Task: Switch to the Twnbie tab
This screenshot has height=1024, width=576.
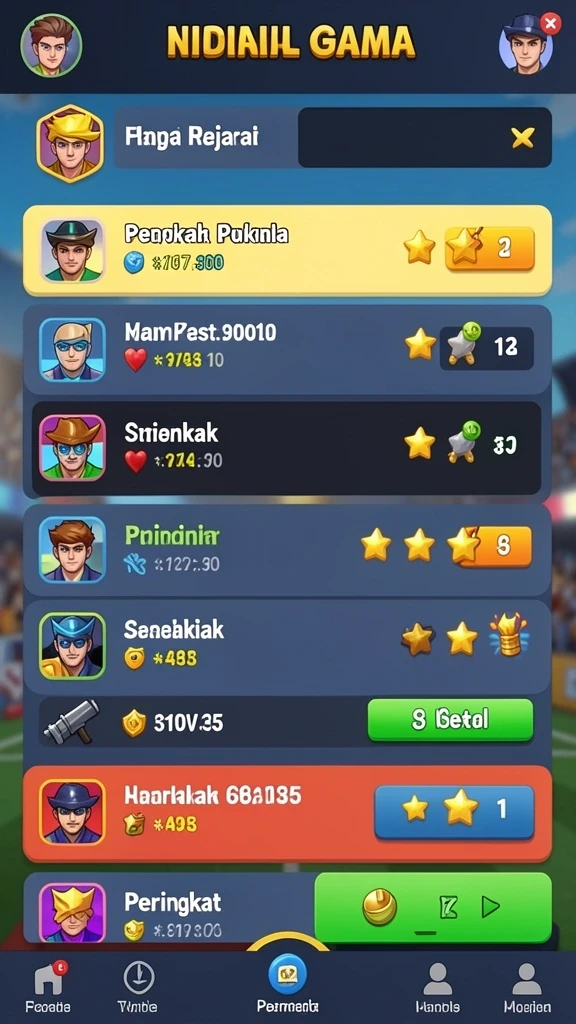Action: 138,987
